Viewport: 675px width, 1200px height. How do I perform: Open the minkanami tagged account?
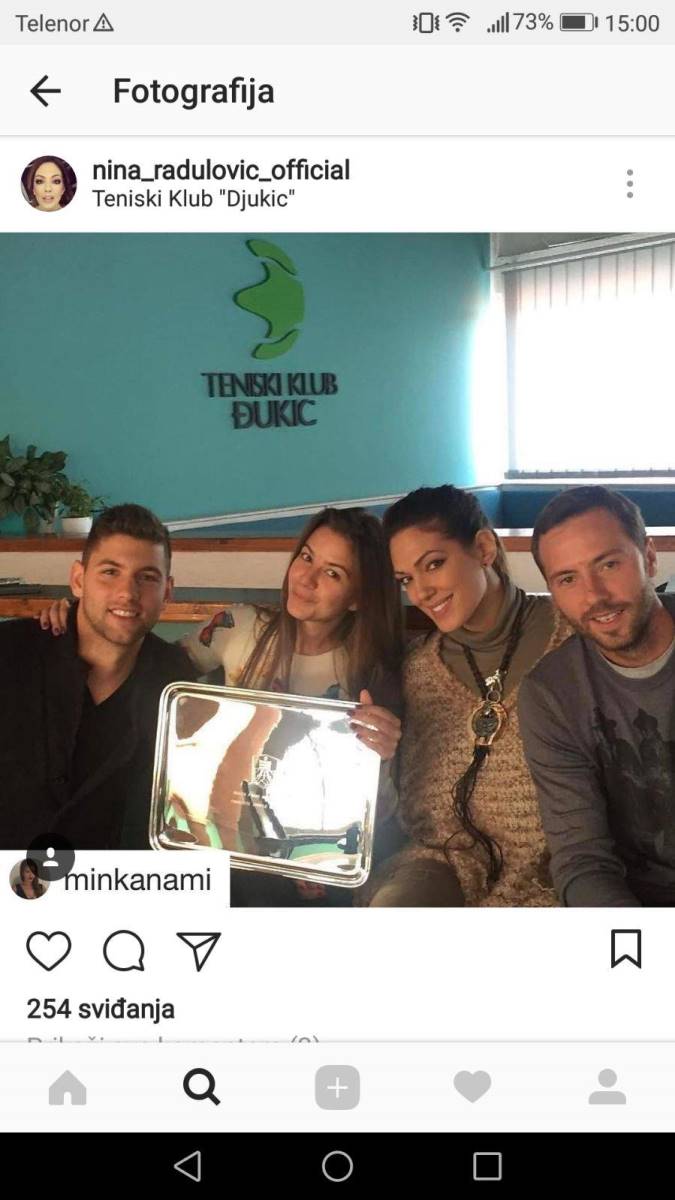click(x=137, y=880)
